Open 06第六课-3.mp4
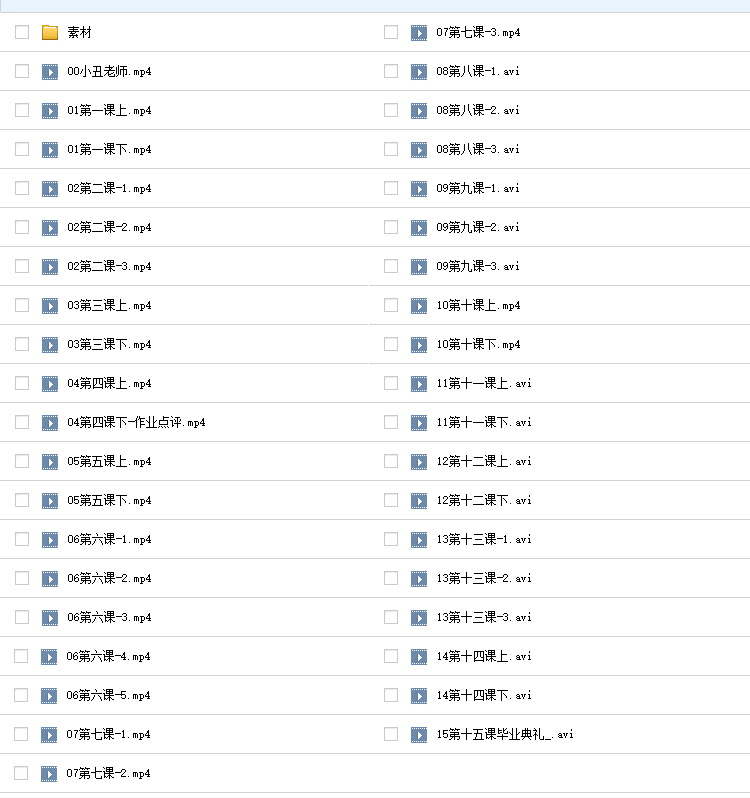750x798 pixels. pyautogui.click(x=109, y=618)
